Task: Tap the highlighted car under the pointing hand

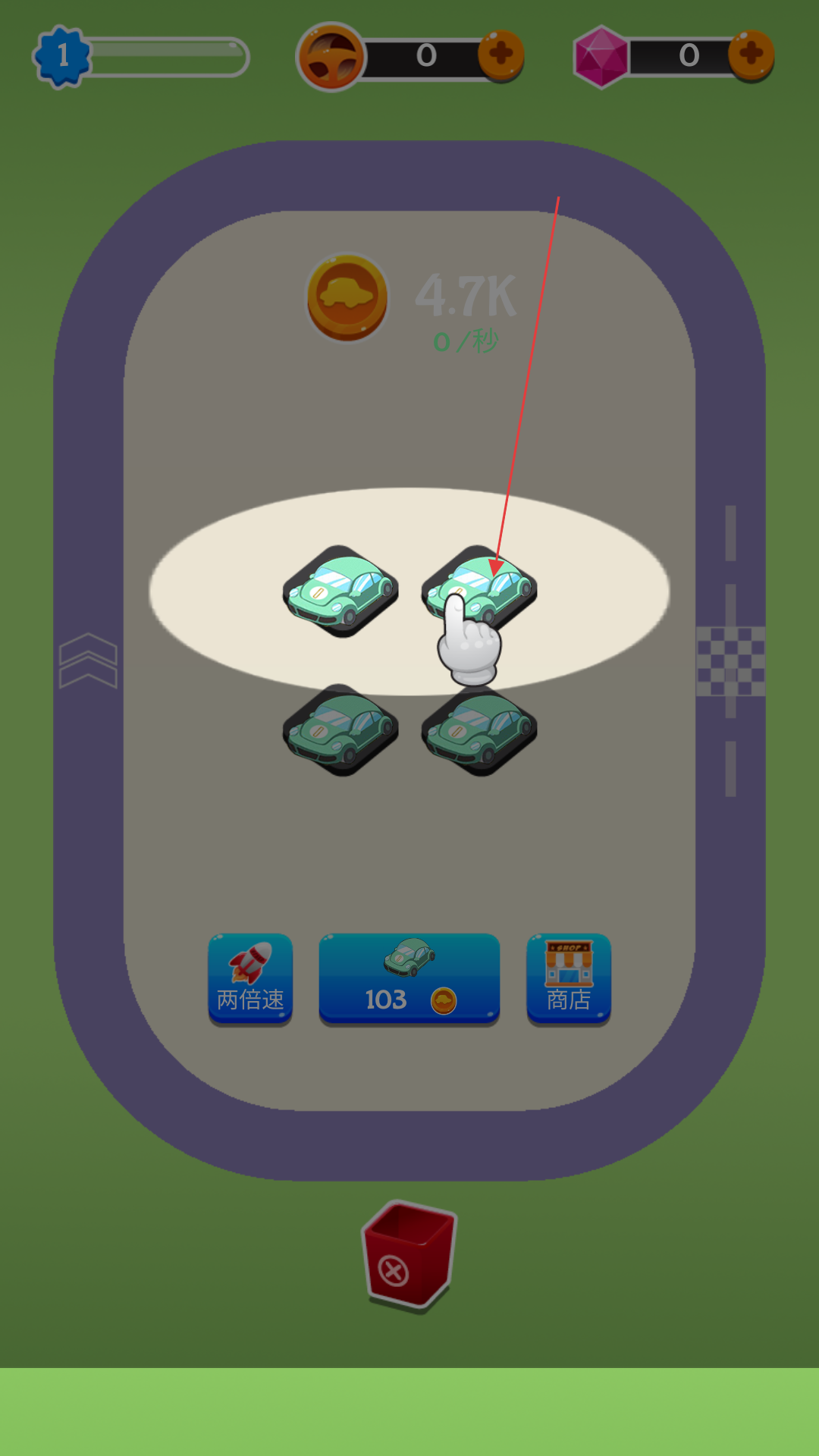Action: [x=479, y=589]
